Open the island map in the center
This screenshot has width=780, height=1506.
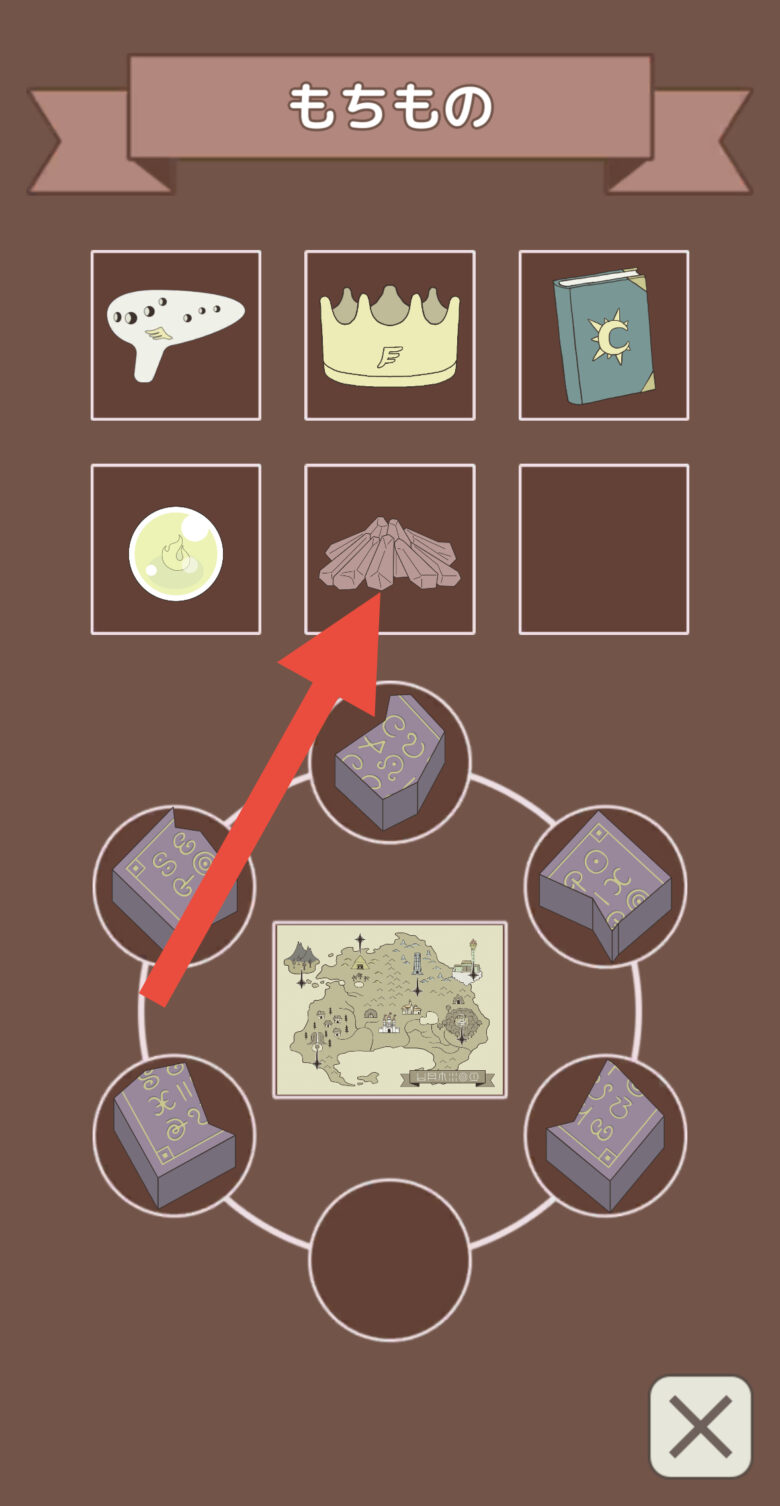point(390,1010)
